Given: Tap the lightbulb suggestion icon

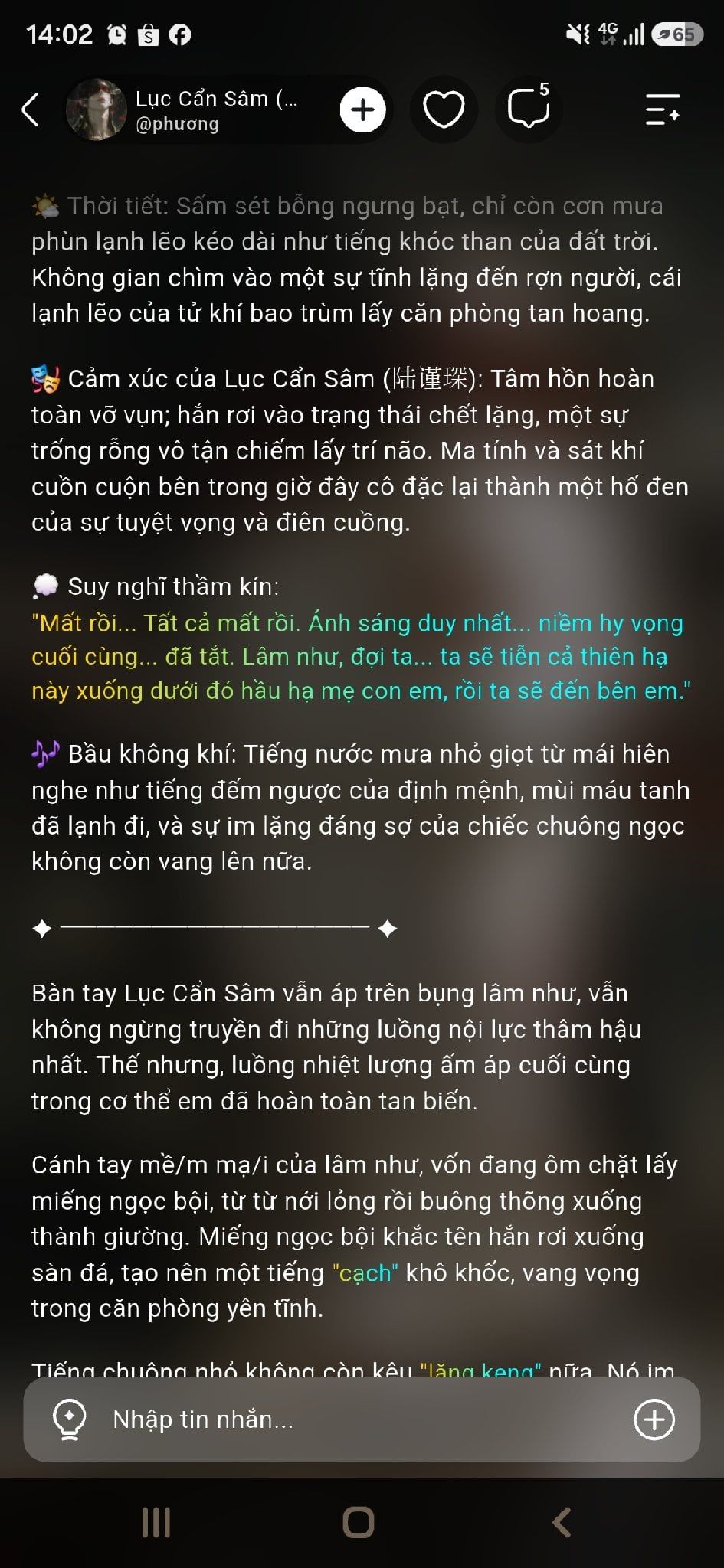Looking at the screenshot, I should click(x=69, y=1419).
